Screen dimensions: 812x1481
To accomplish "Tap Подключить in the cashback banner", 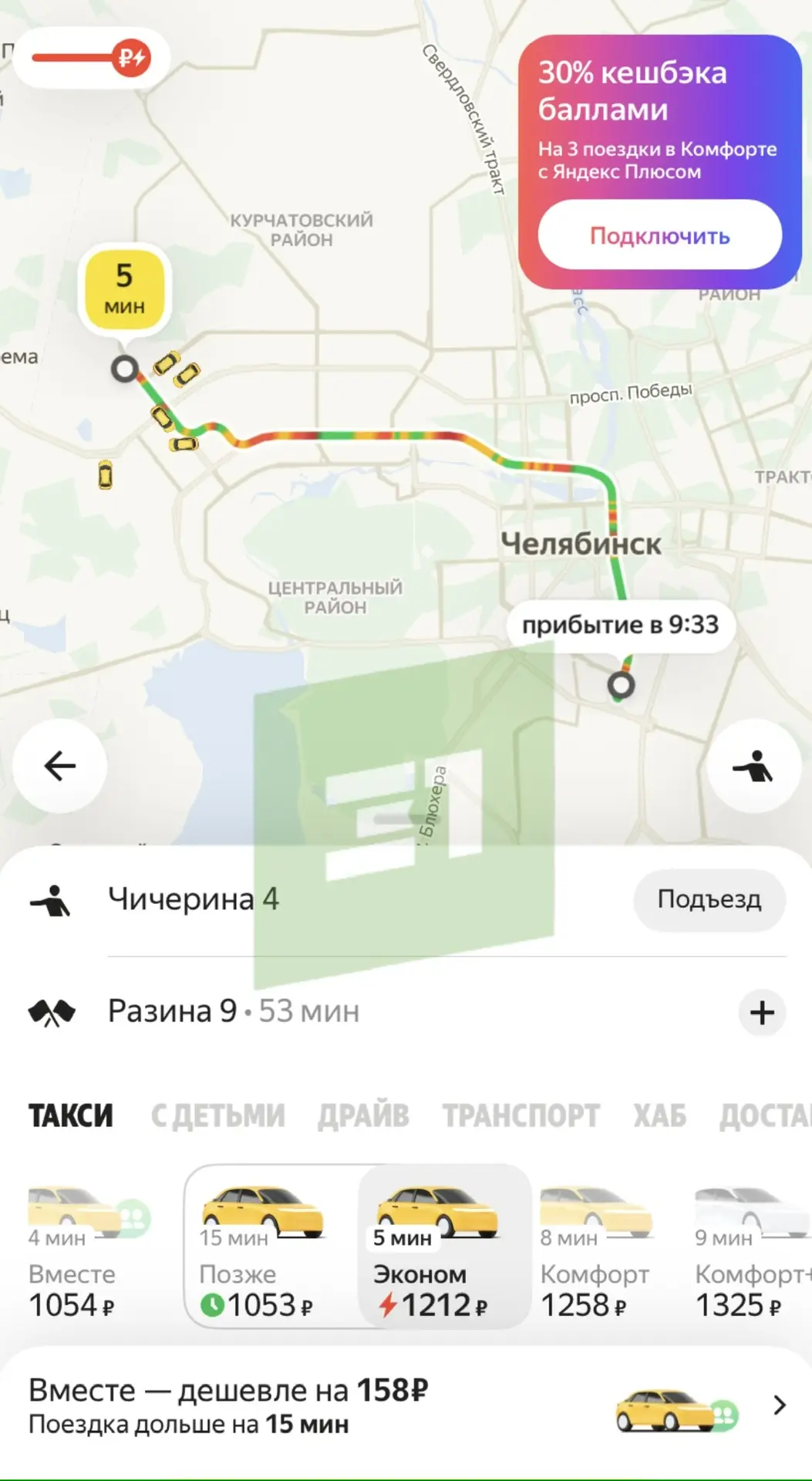I will 659,235.
